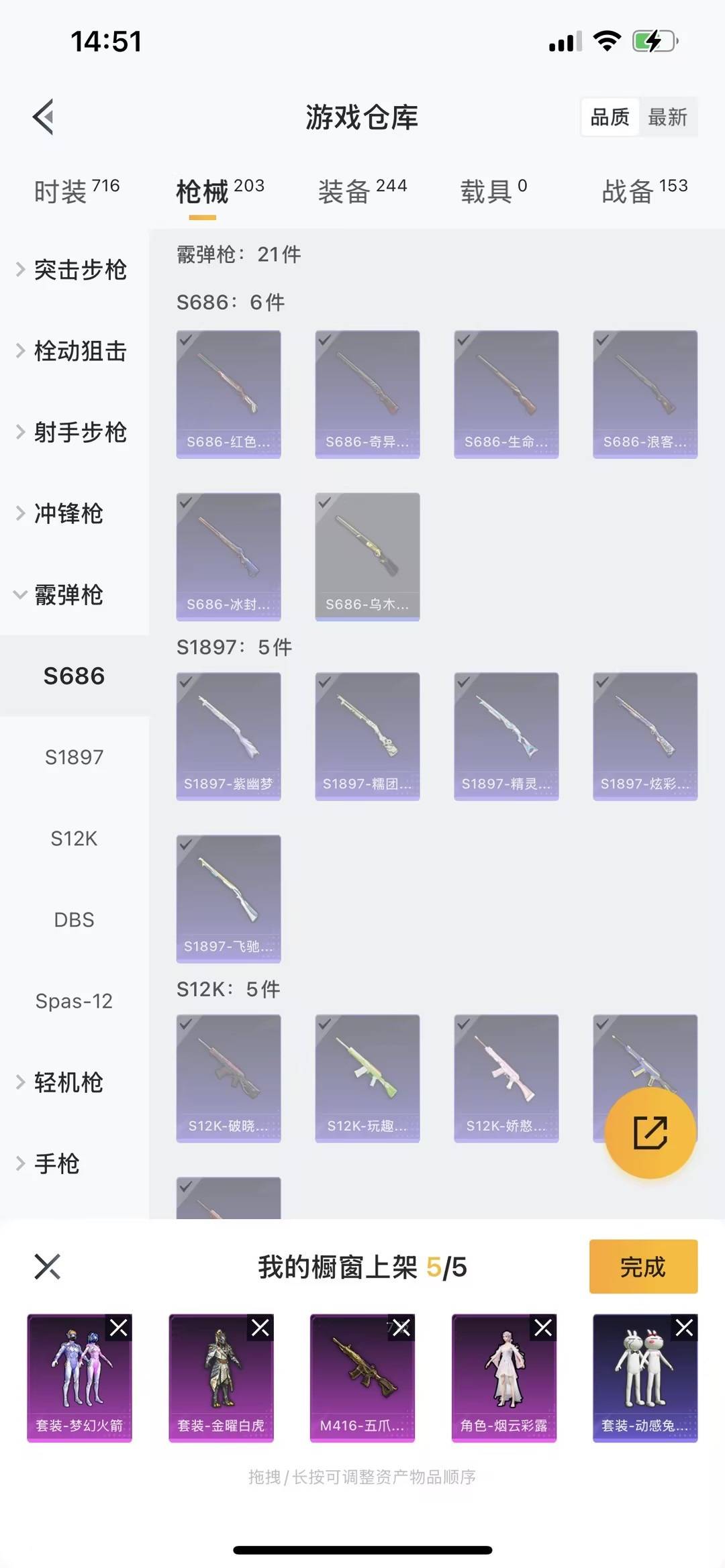Select the S686-红色 skin tile
This screenshot has height=1568, width=725.
[x=228, y=394]
